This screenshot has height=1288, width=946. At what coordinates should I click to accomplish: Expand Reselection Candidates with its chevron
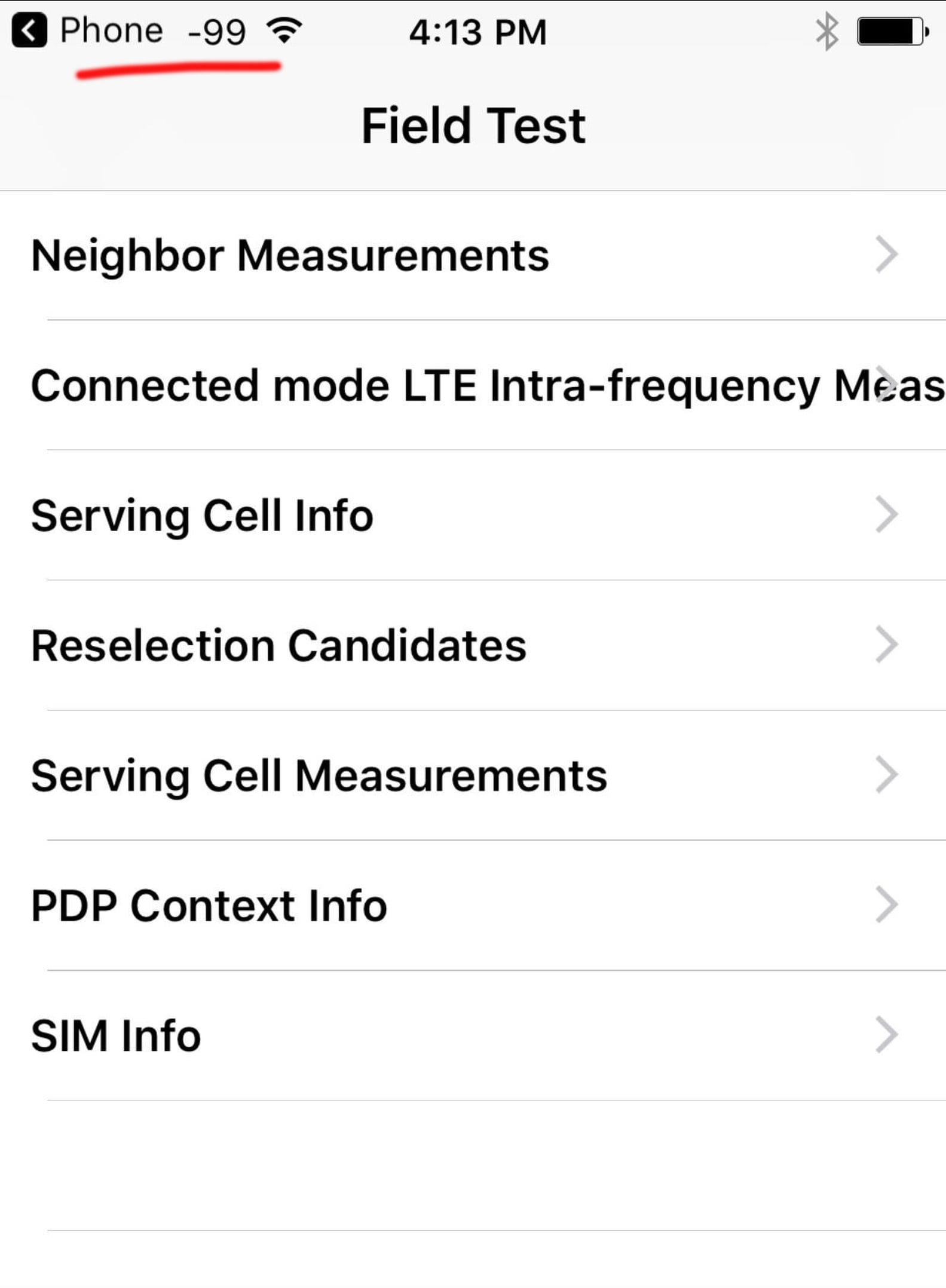tap(887, 644)
